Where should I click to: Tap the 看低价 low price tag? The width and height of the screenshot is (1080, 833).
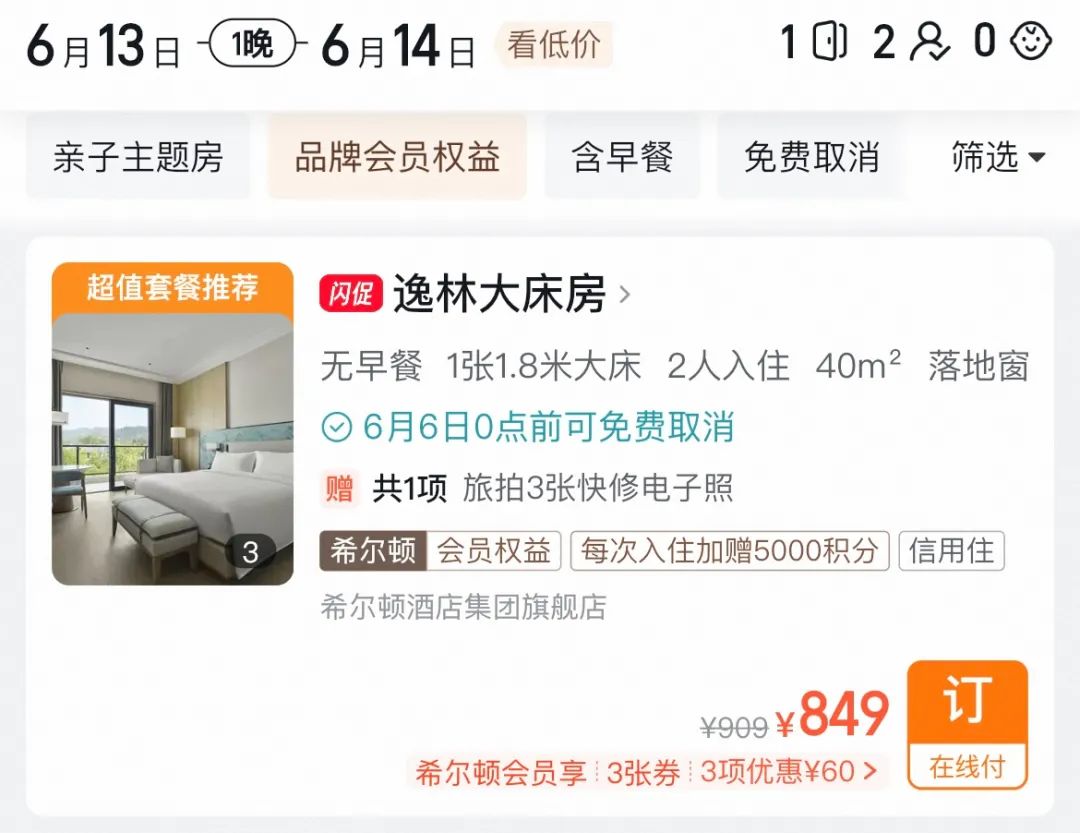553,45
